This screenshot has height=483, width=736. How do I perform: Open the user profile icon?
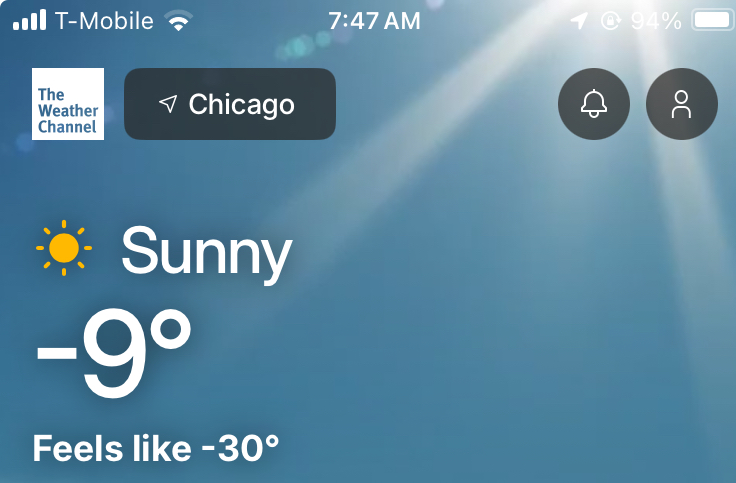coord(682,104)
